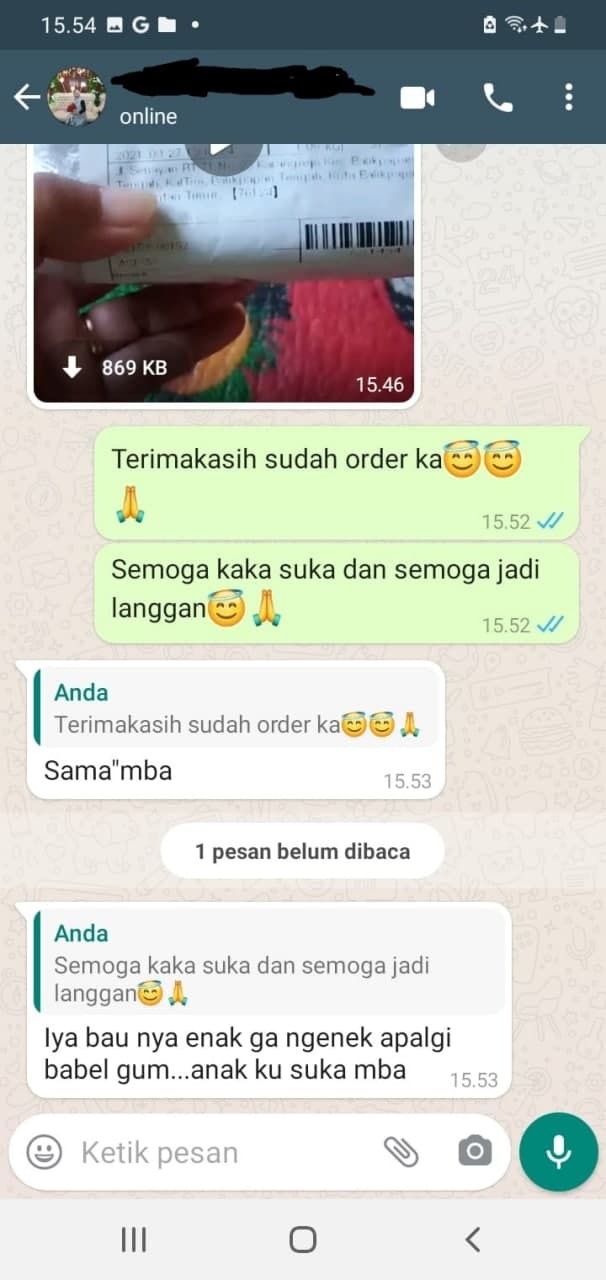Open the overflow menu

click(568, 97)
